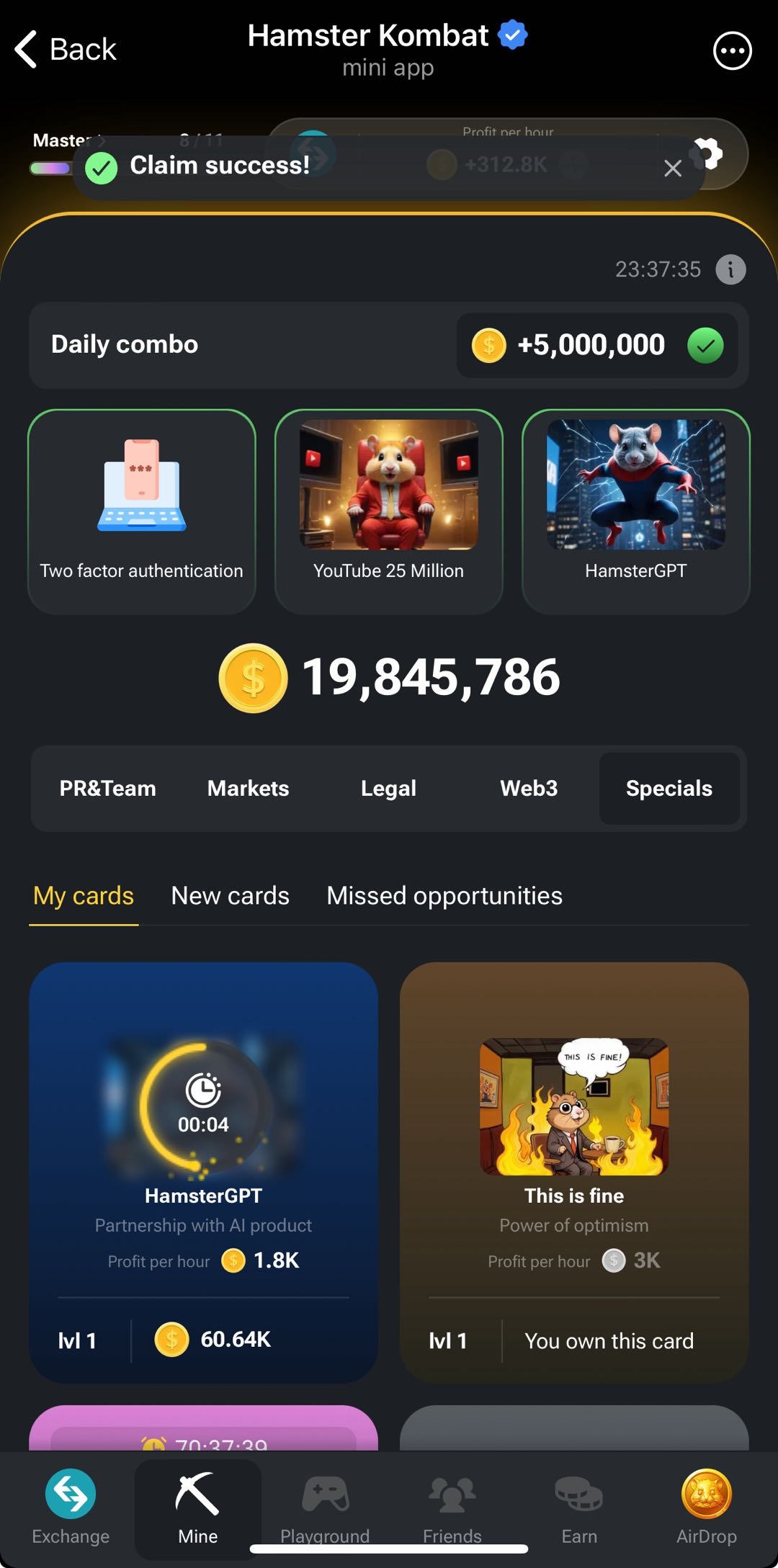Screen dimensions: 778x1568
Task: Open the Friends tab
Action: (x=452, y=1507)
